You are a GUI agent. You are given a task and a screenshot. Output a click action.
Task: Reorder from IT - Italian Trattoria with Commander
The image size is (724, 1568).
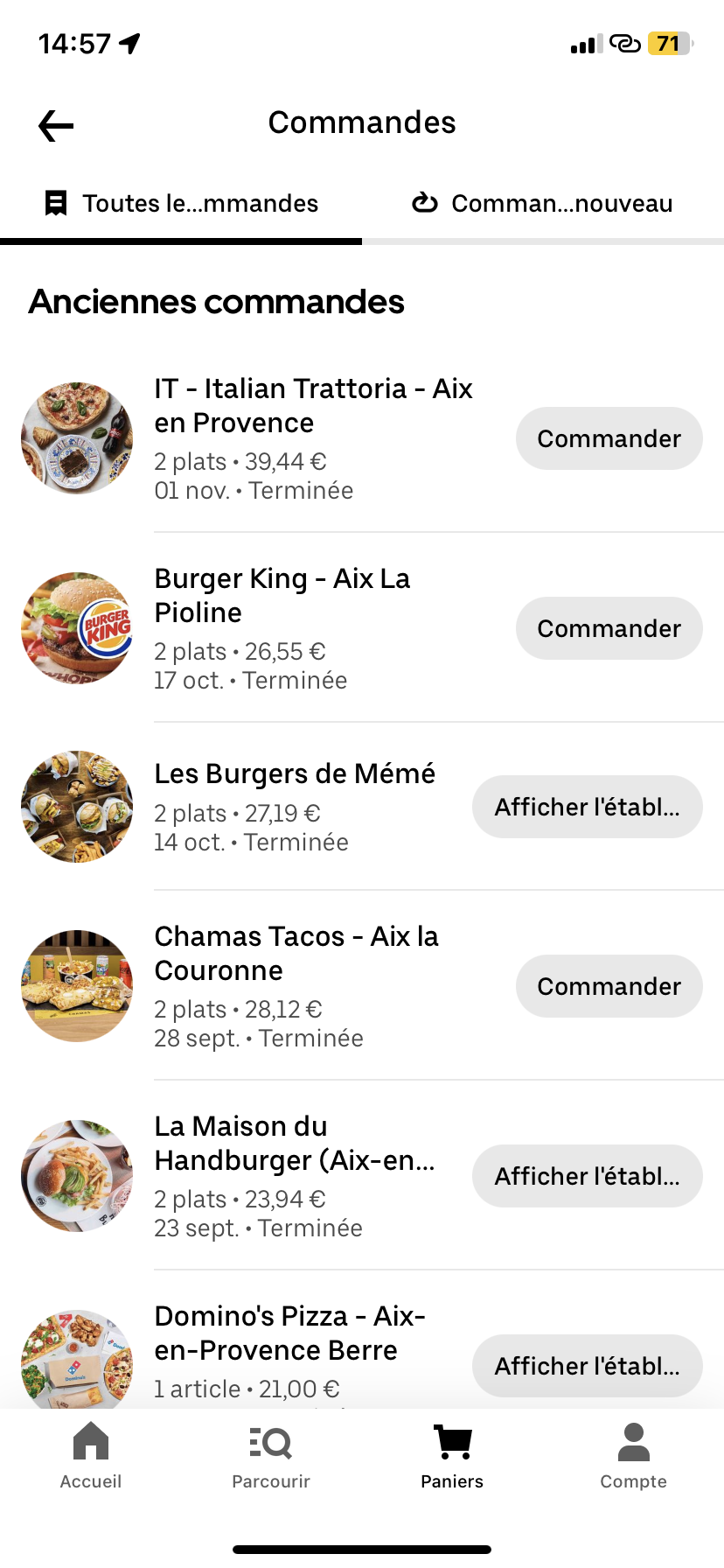(609, 438)
